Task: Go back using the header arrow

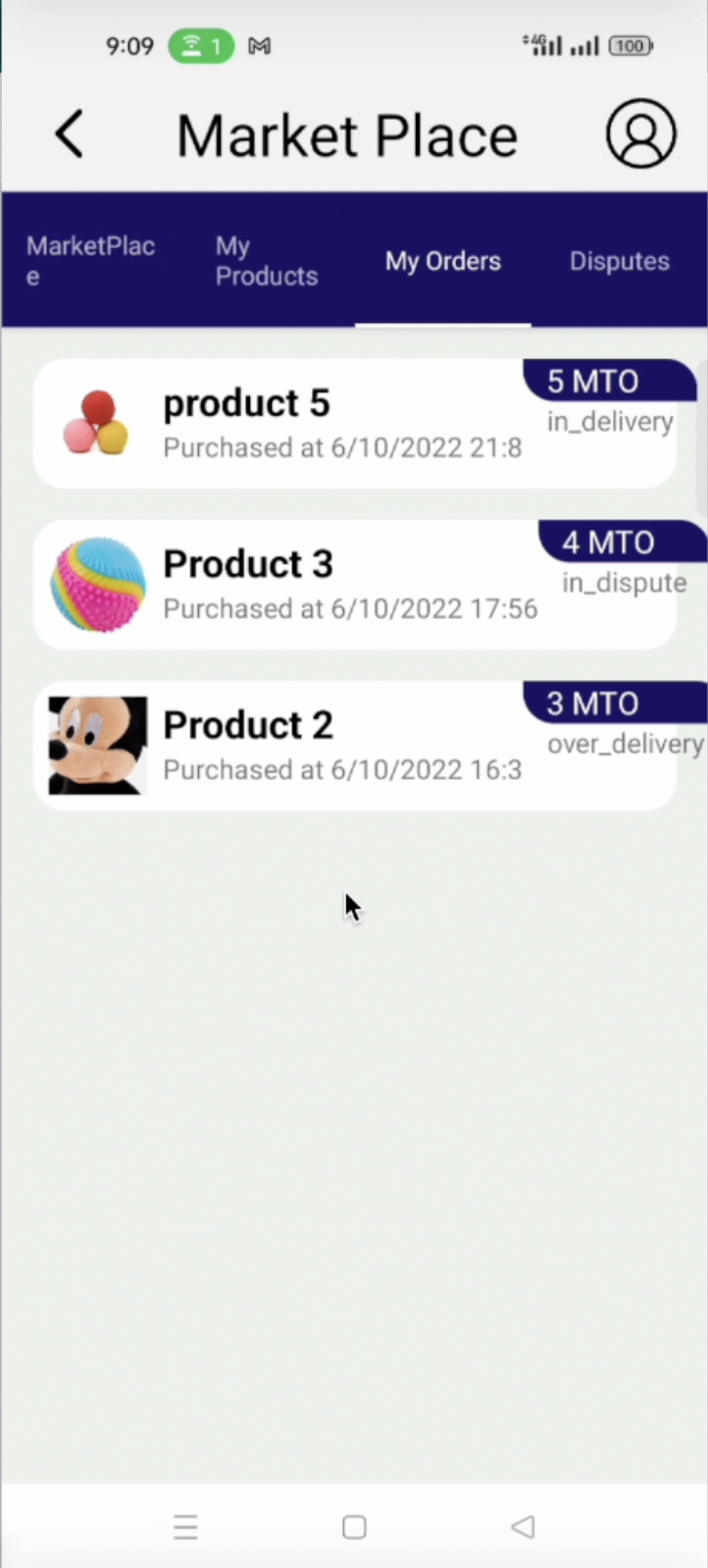Action: coord(70,134)
